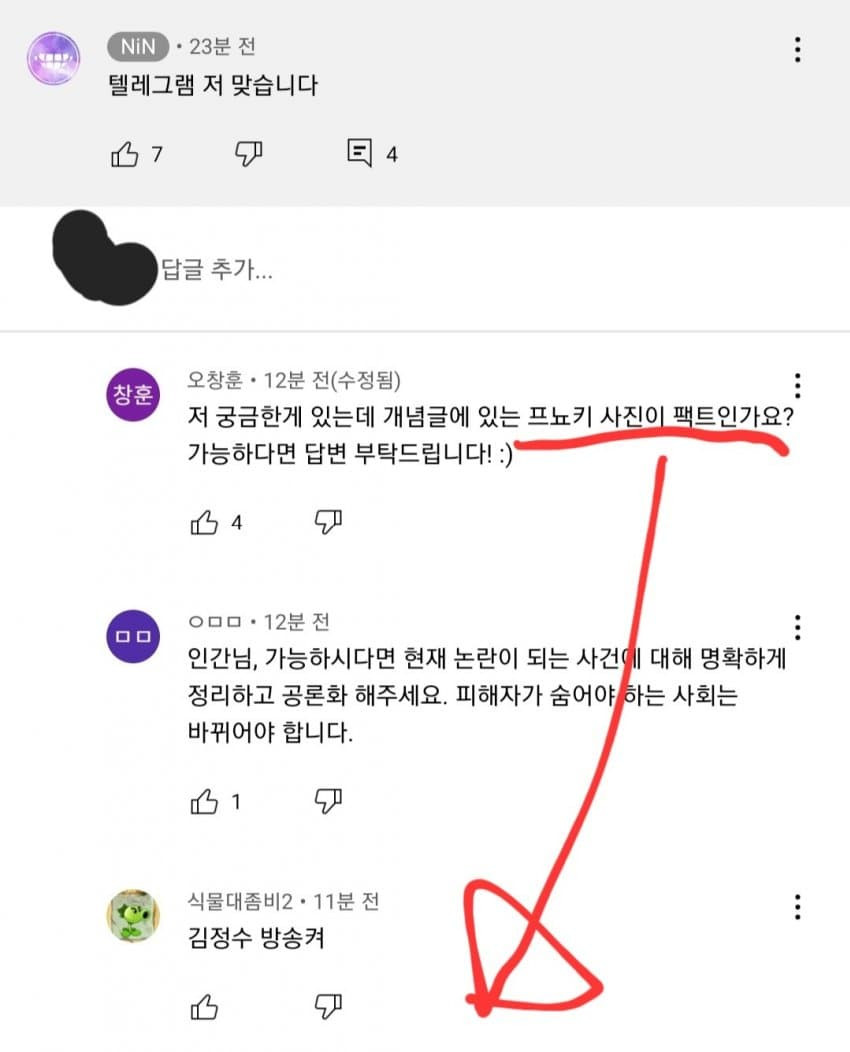The image size is (850, 1052).
Task: Dislike 오창훈's comment
Action: 329,521
